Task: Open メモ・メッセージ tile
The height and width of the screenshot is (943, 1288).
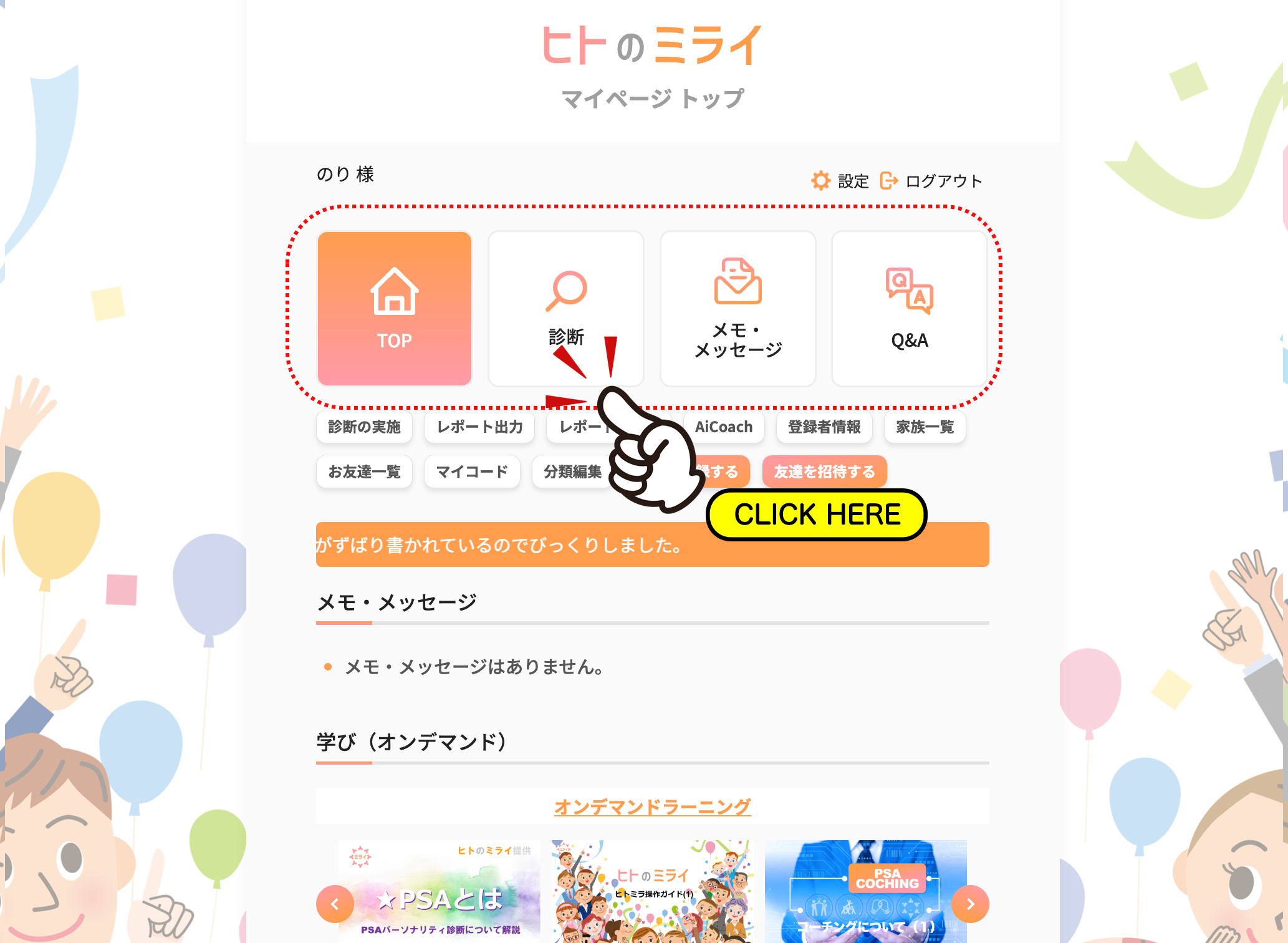Action: (738, 308)
